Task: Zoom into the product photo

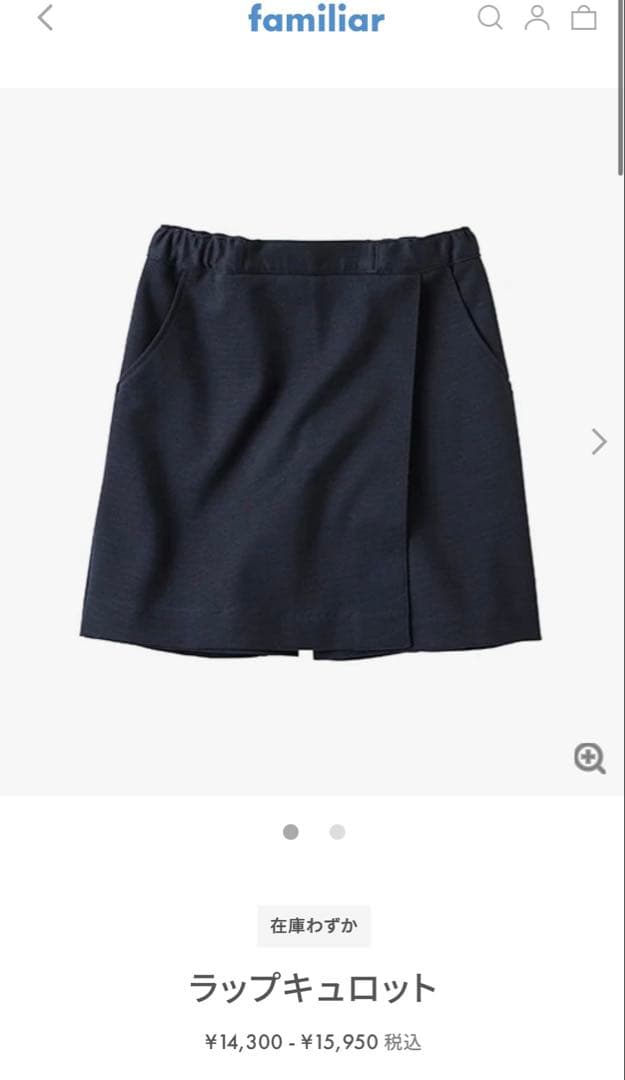Action: tap(590, 758)
